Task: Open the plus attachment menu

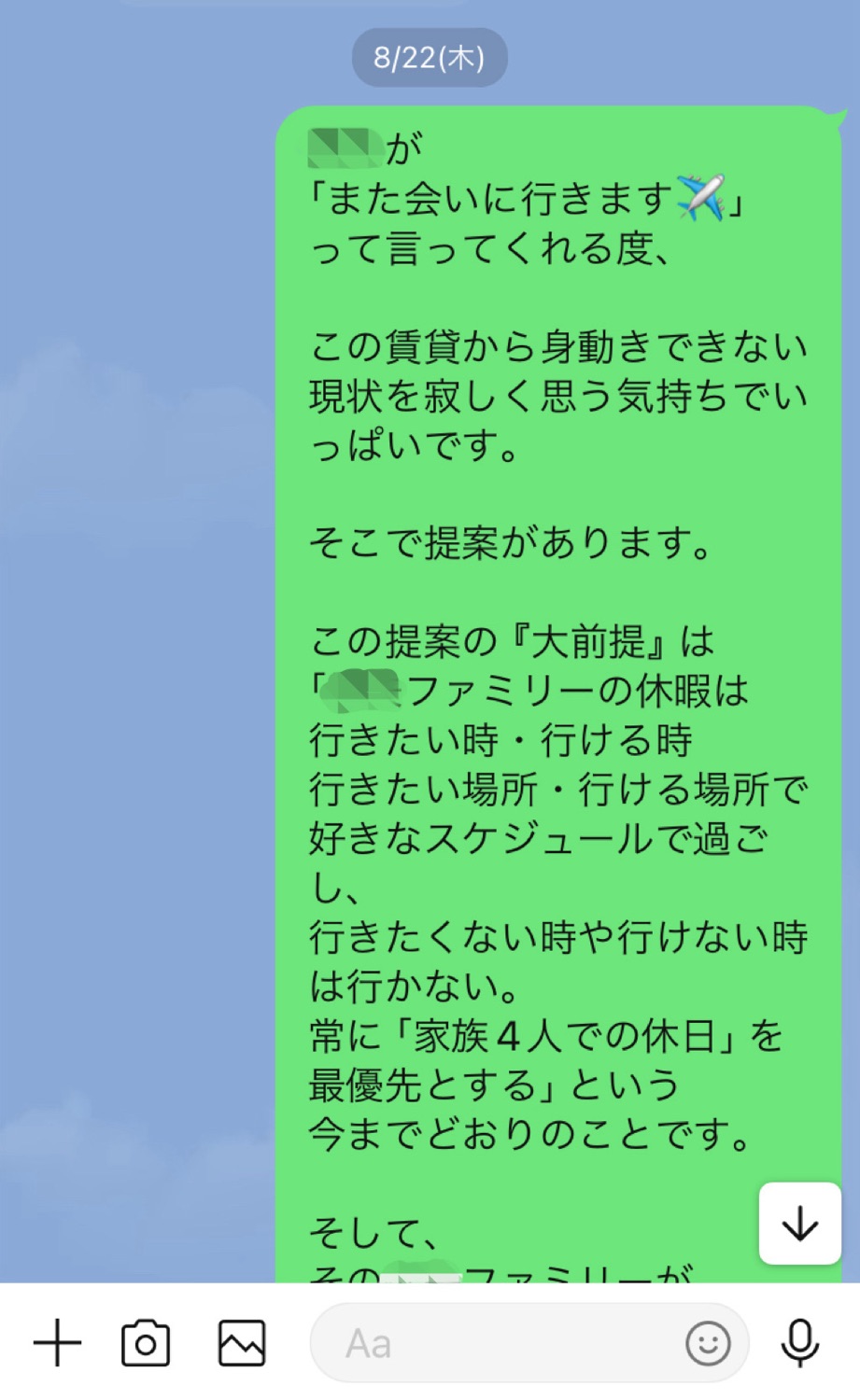Action: pyautogui.click(x=58, y=1344)
